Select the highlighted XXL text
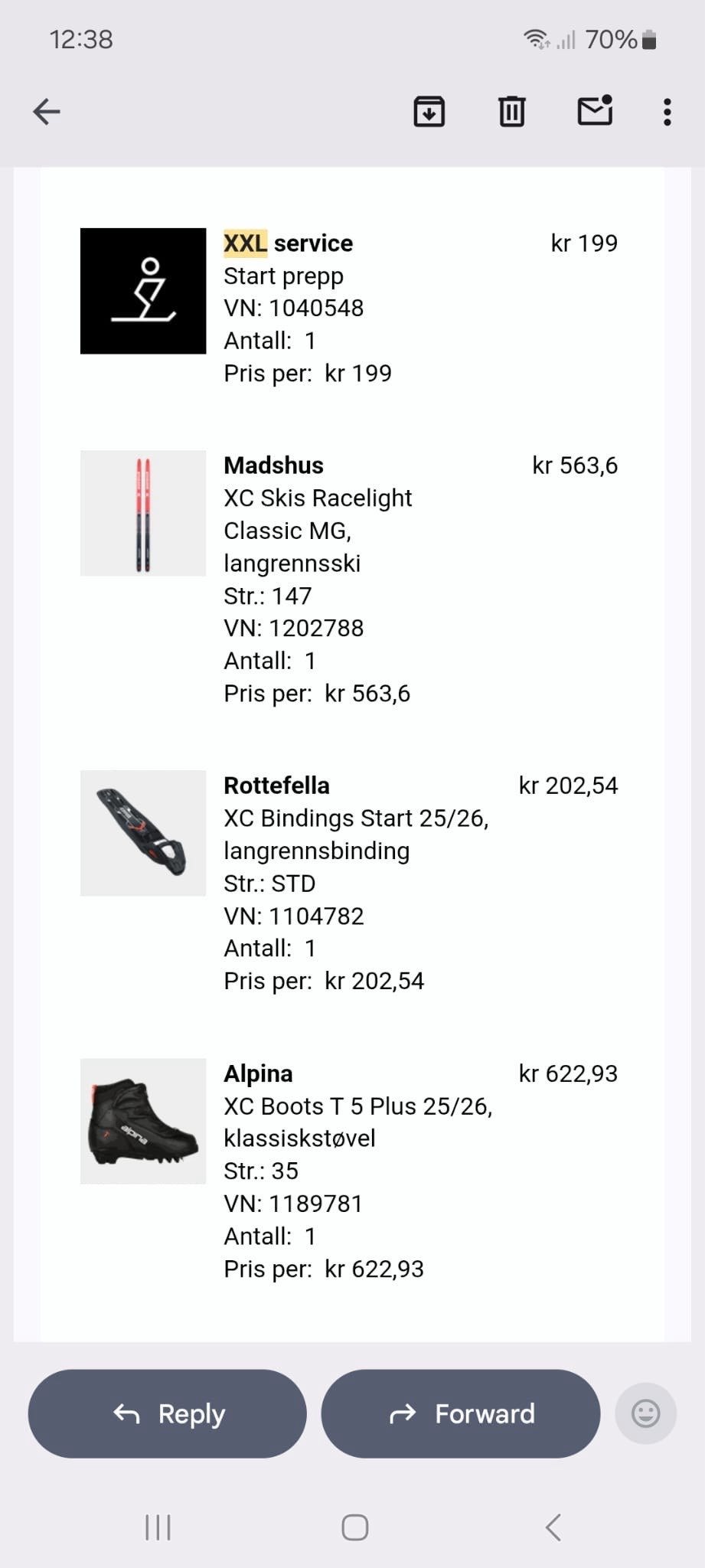The image size is (705, 1568). coord(244,243)
